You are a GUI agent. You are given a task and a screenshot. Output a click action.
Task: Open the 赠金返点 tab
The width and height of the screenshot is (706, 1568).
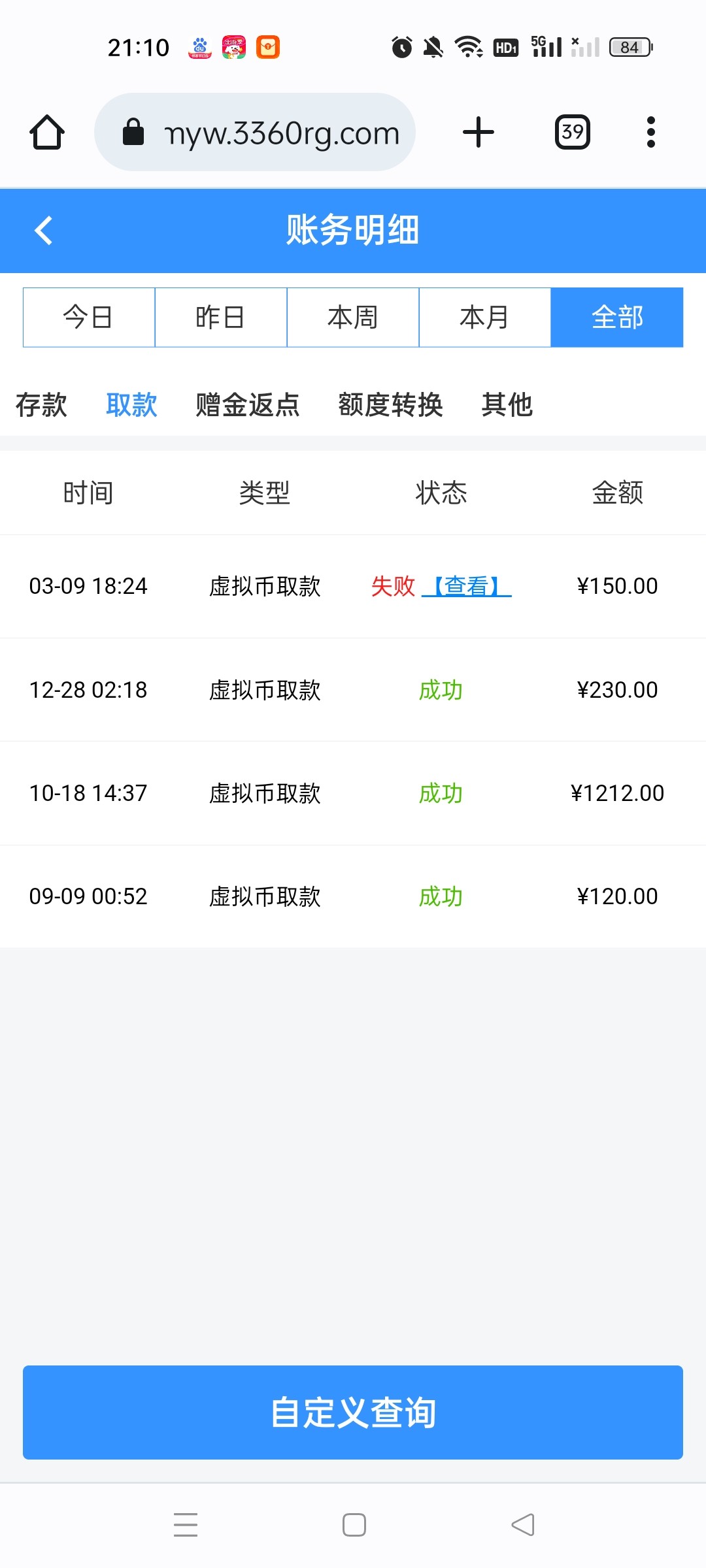(248, 405)
